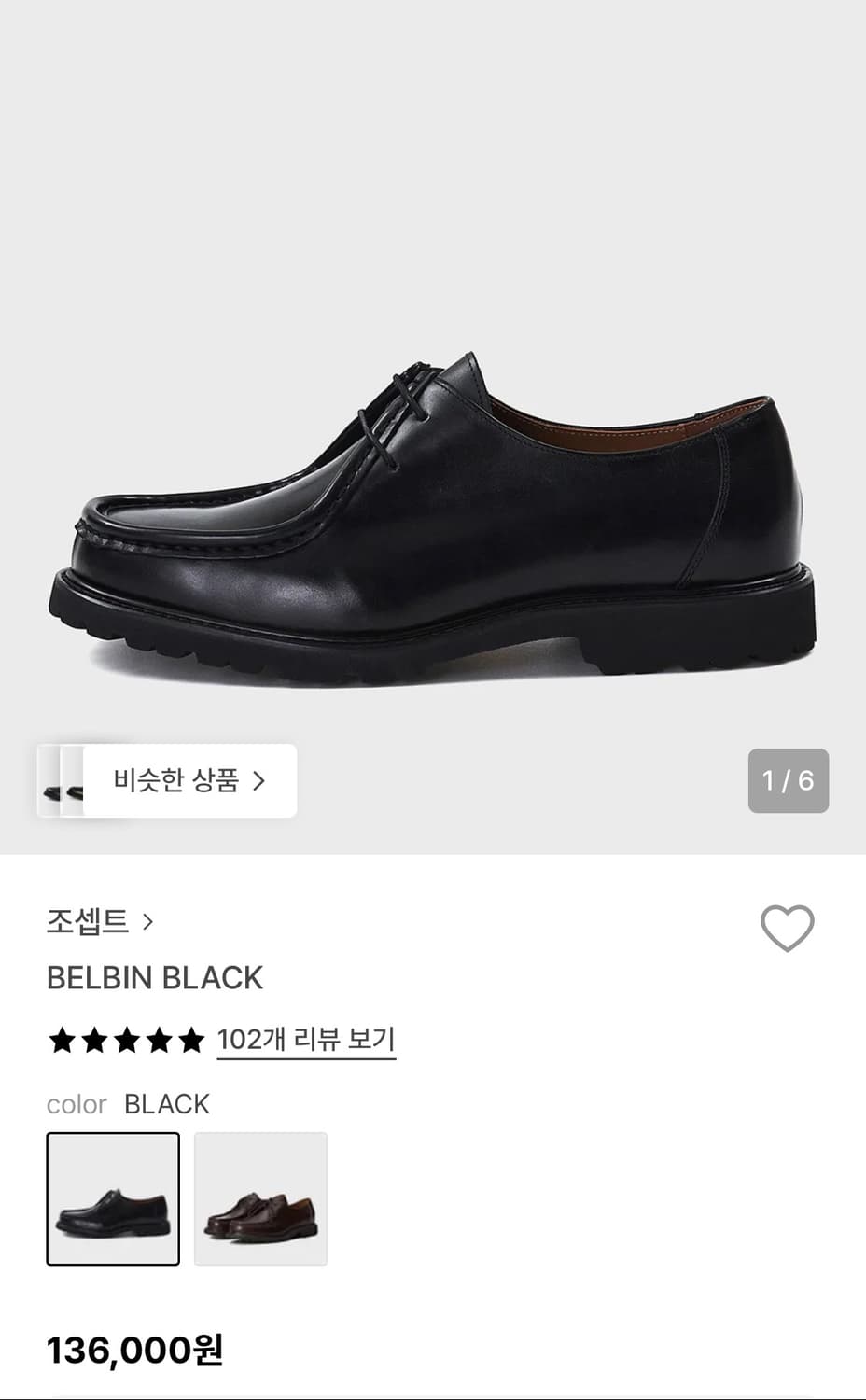Select the black colorway swatch

113,1197
